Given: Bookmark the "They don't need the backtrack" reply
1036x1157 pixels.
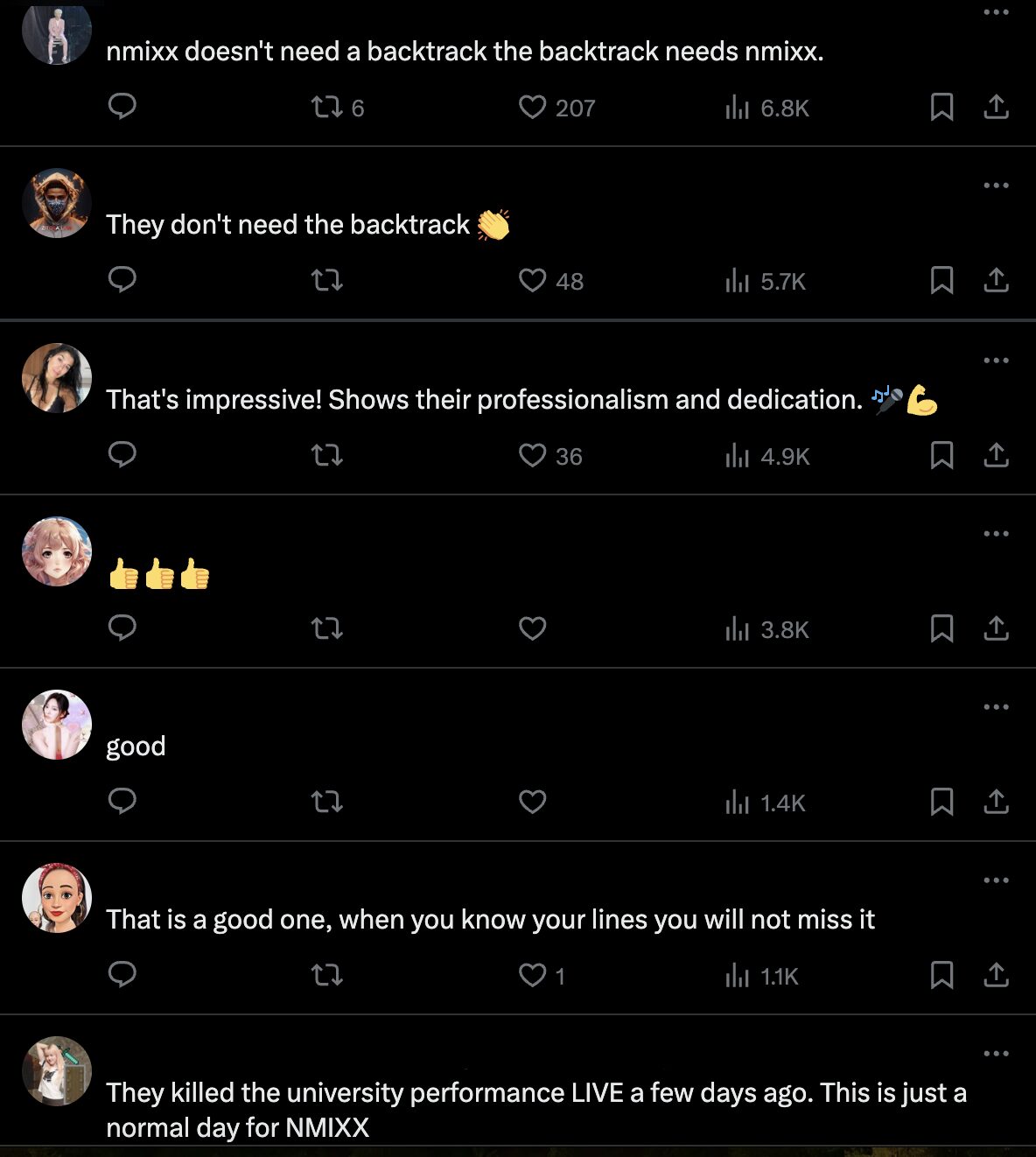Looking at the screenshot, I should (941, 280).
